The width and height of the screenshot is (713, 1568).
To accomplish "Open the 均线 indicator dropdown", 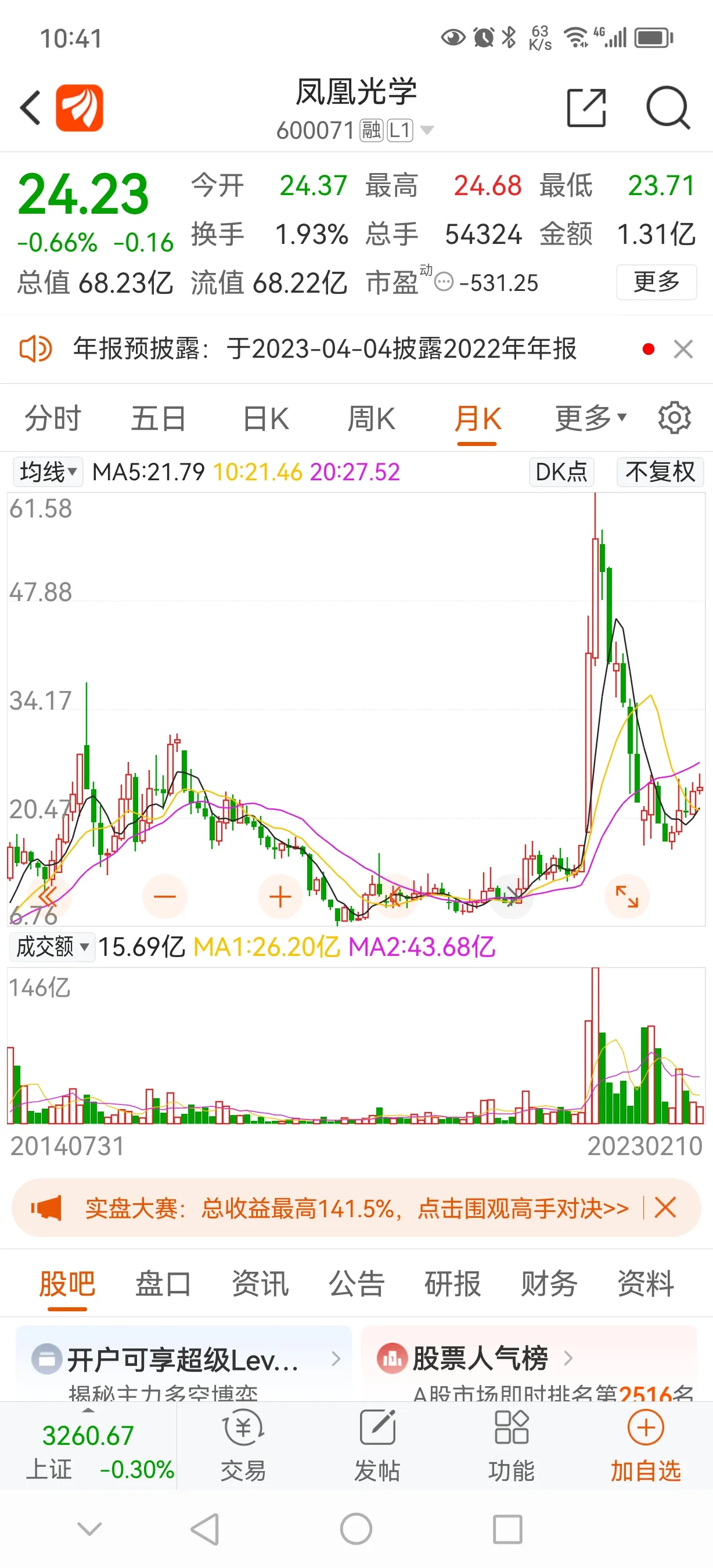I will pyautogui.click(x=48, y=472).
